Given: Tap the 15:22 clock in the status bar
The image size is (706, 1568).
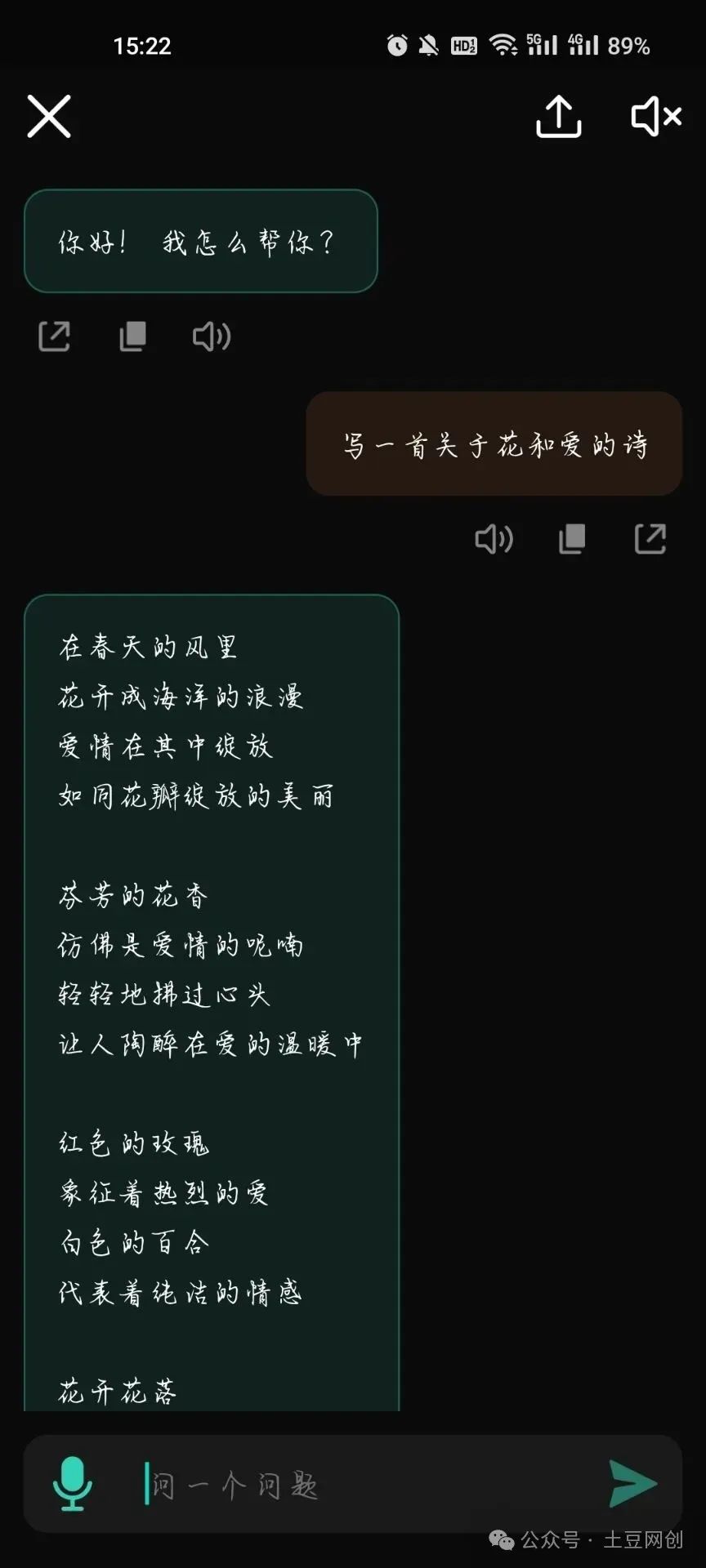Looking at the screenshot, I should pos(144,47).
